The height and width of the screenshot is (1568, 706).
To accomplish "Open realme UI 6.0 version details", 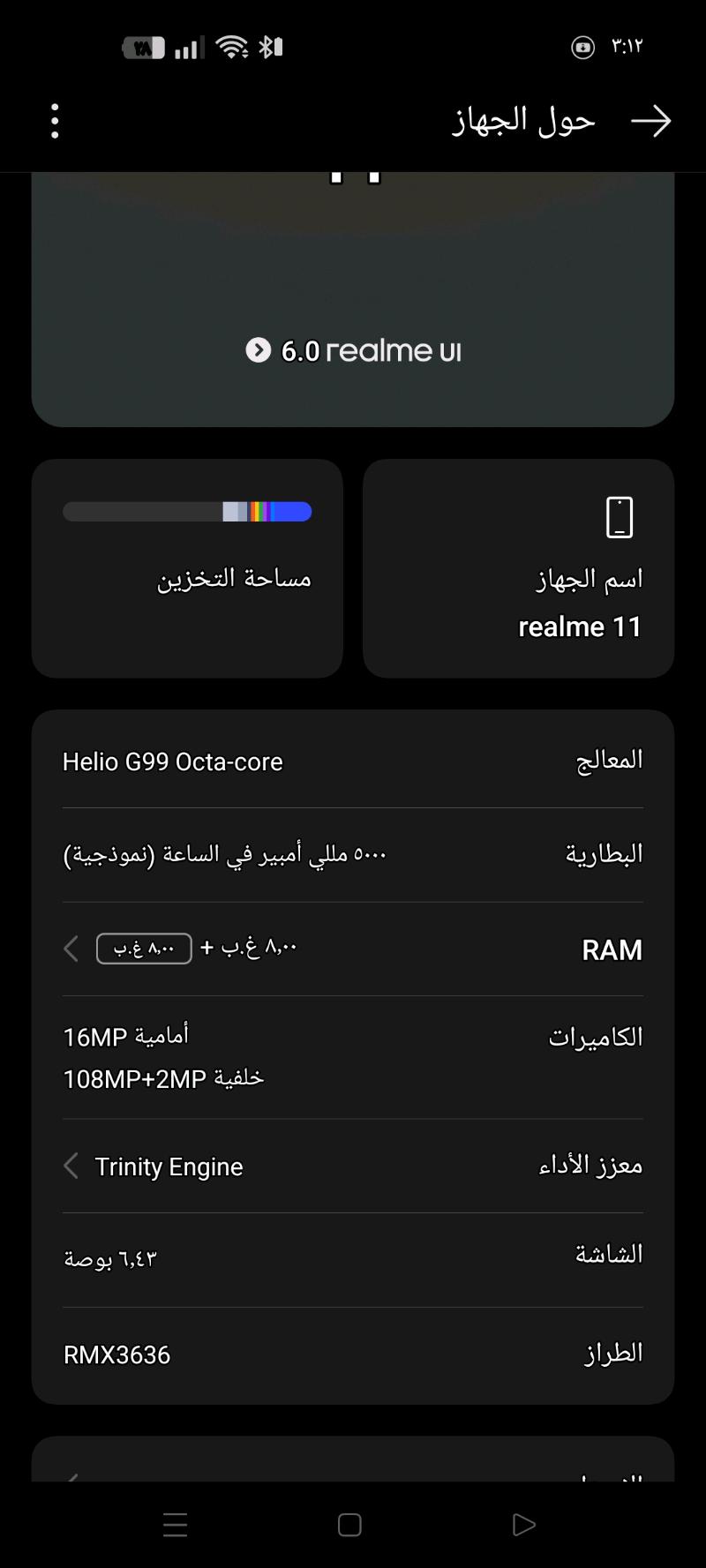I will 353,350.
